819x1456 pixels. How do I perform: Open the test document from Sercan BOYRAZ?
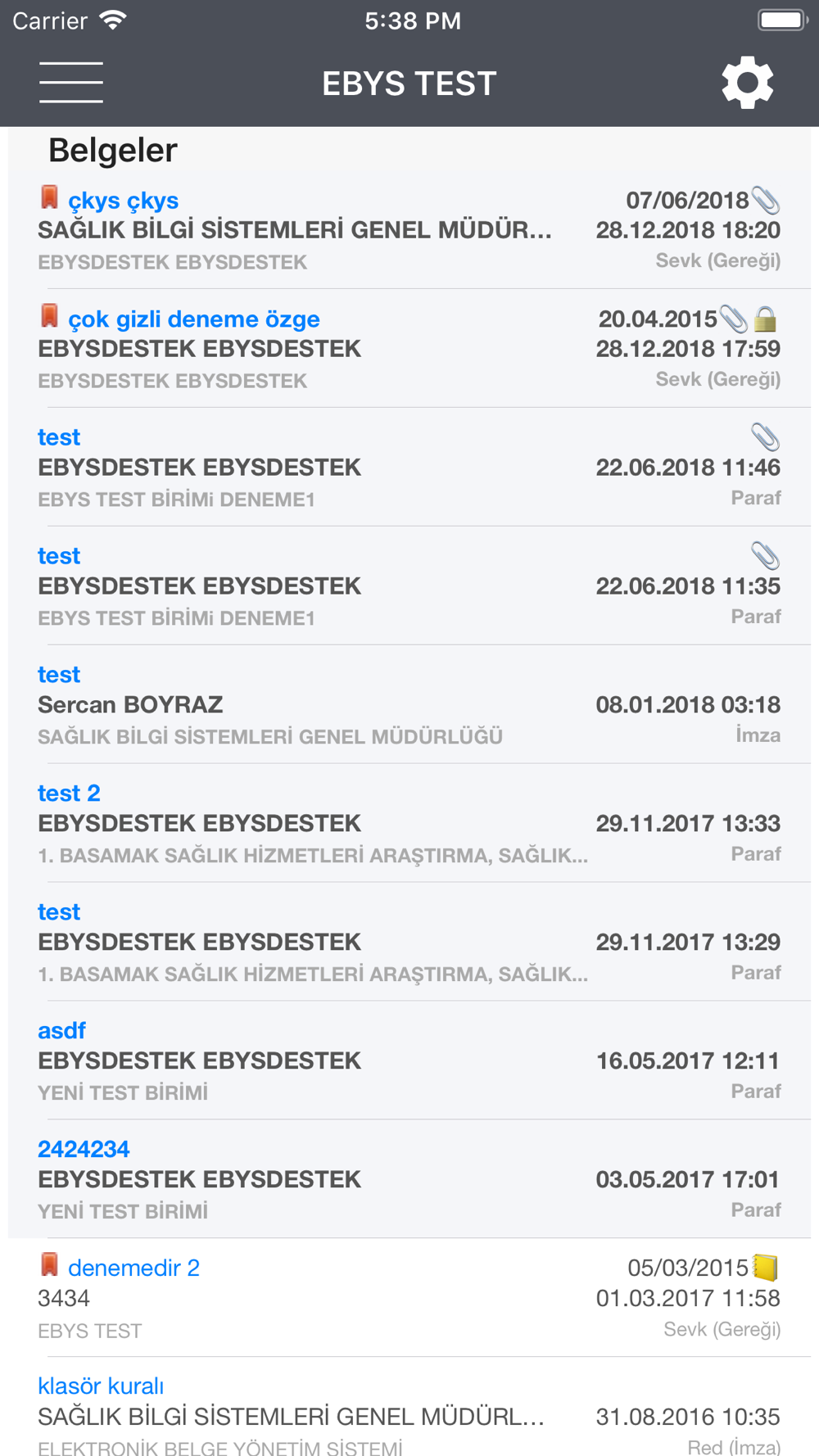pos(409,704)
